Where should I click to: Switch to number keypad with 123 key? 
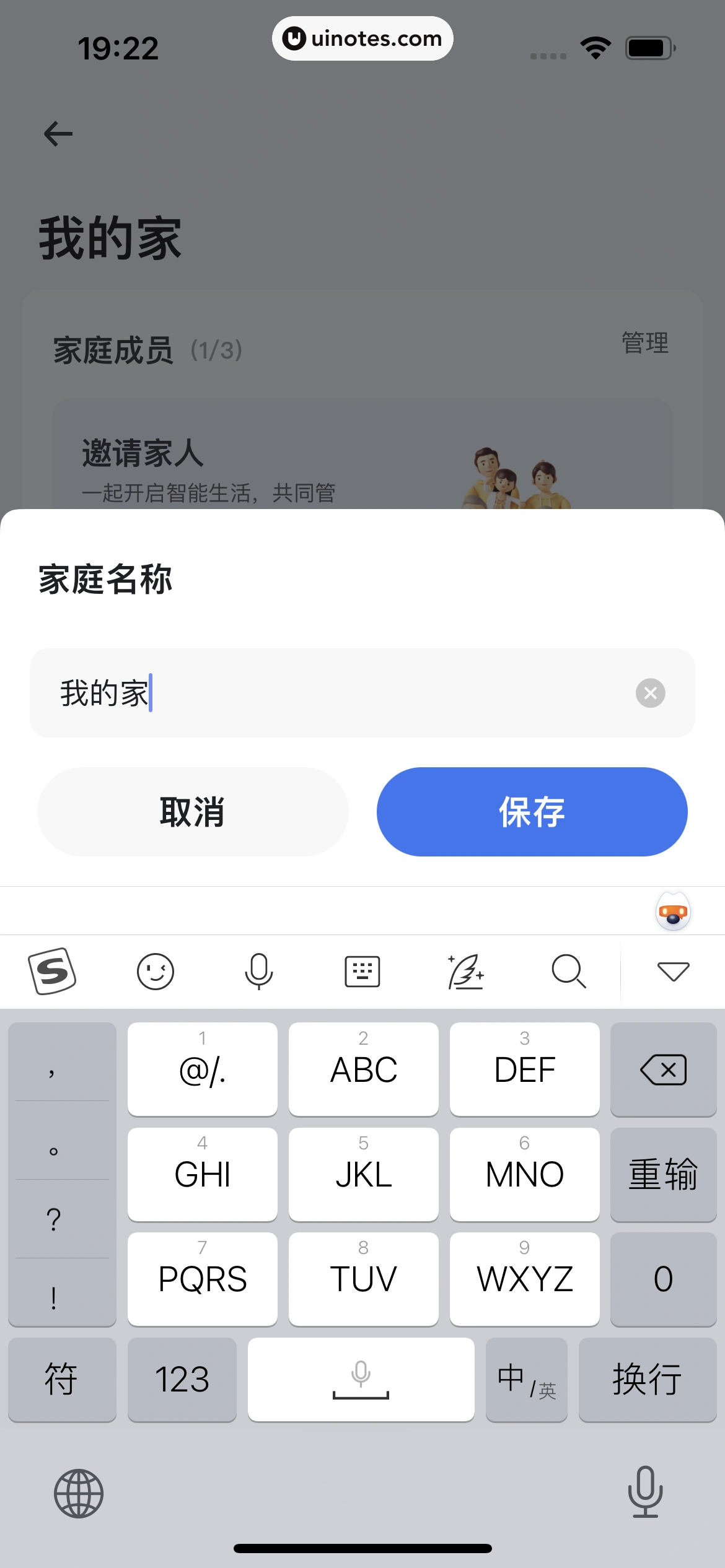point(182,1379)
